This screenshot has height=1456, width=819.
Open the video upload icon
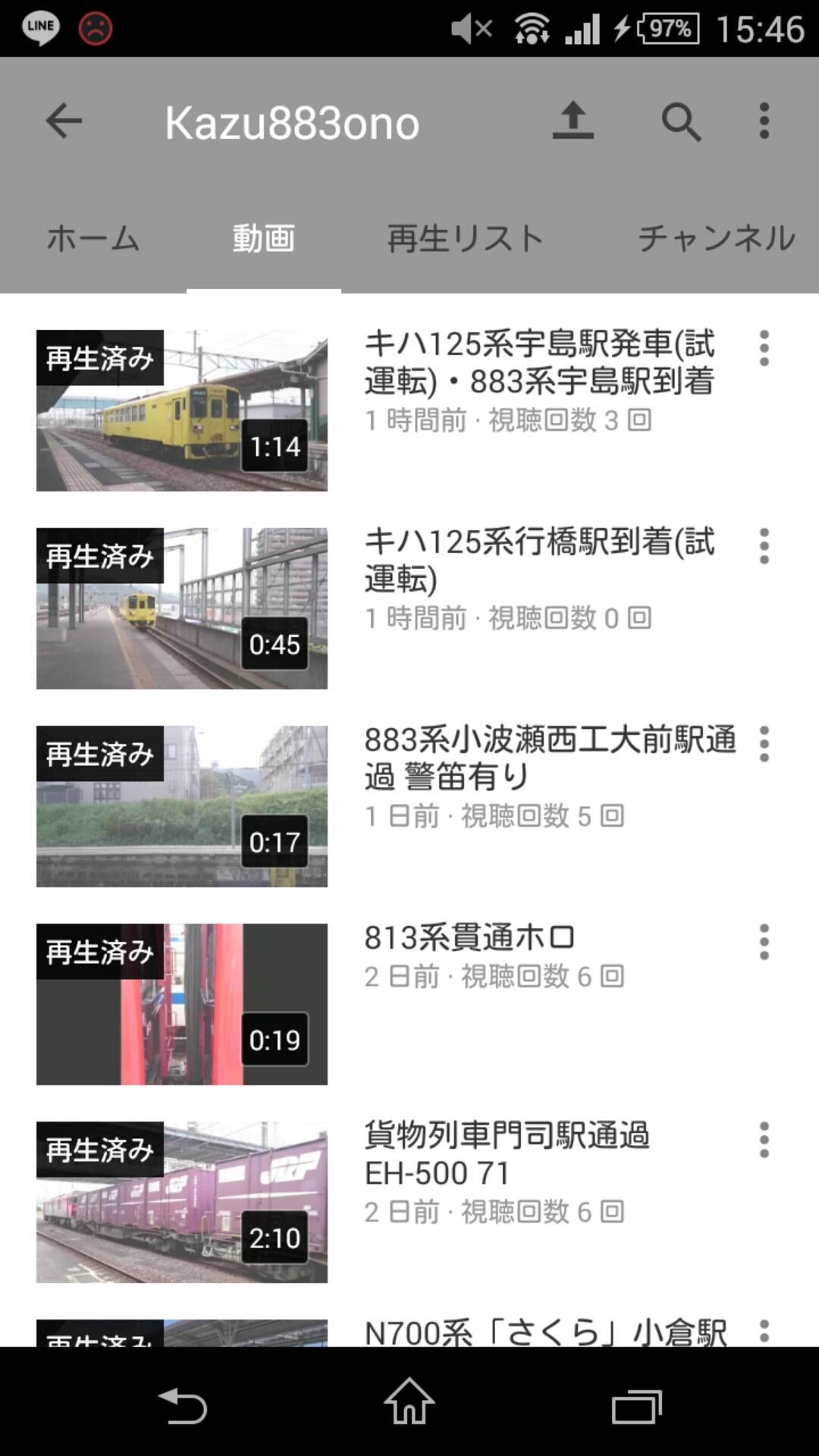coord(573,121)
